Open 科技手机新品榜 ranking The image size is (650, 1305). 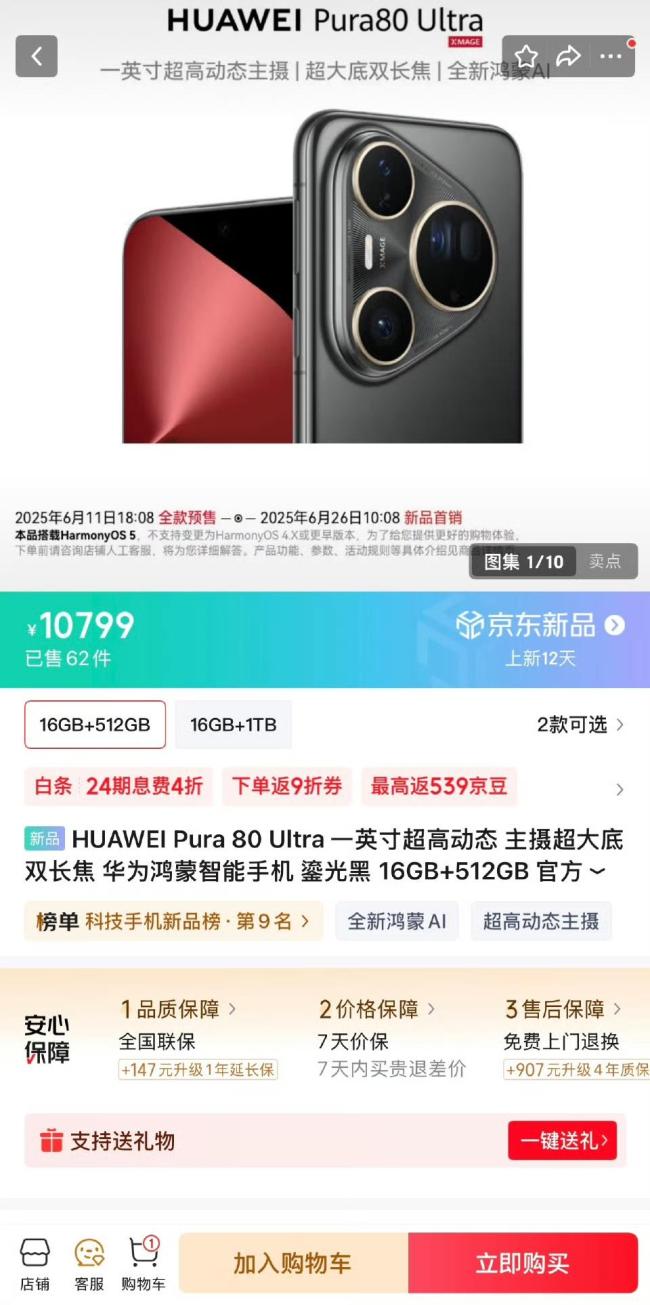[x=173, y=921]
